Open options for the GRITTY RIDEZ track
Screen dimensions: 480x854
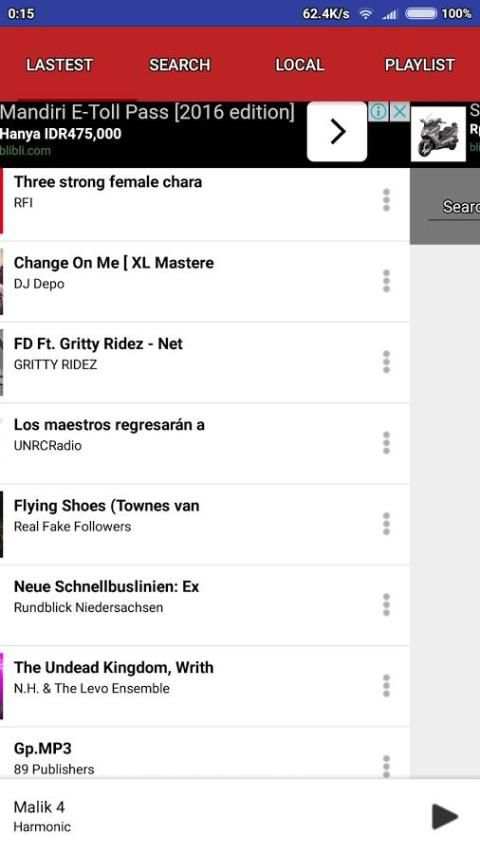[x=386, y=362]
